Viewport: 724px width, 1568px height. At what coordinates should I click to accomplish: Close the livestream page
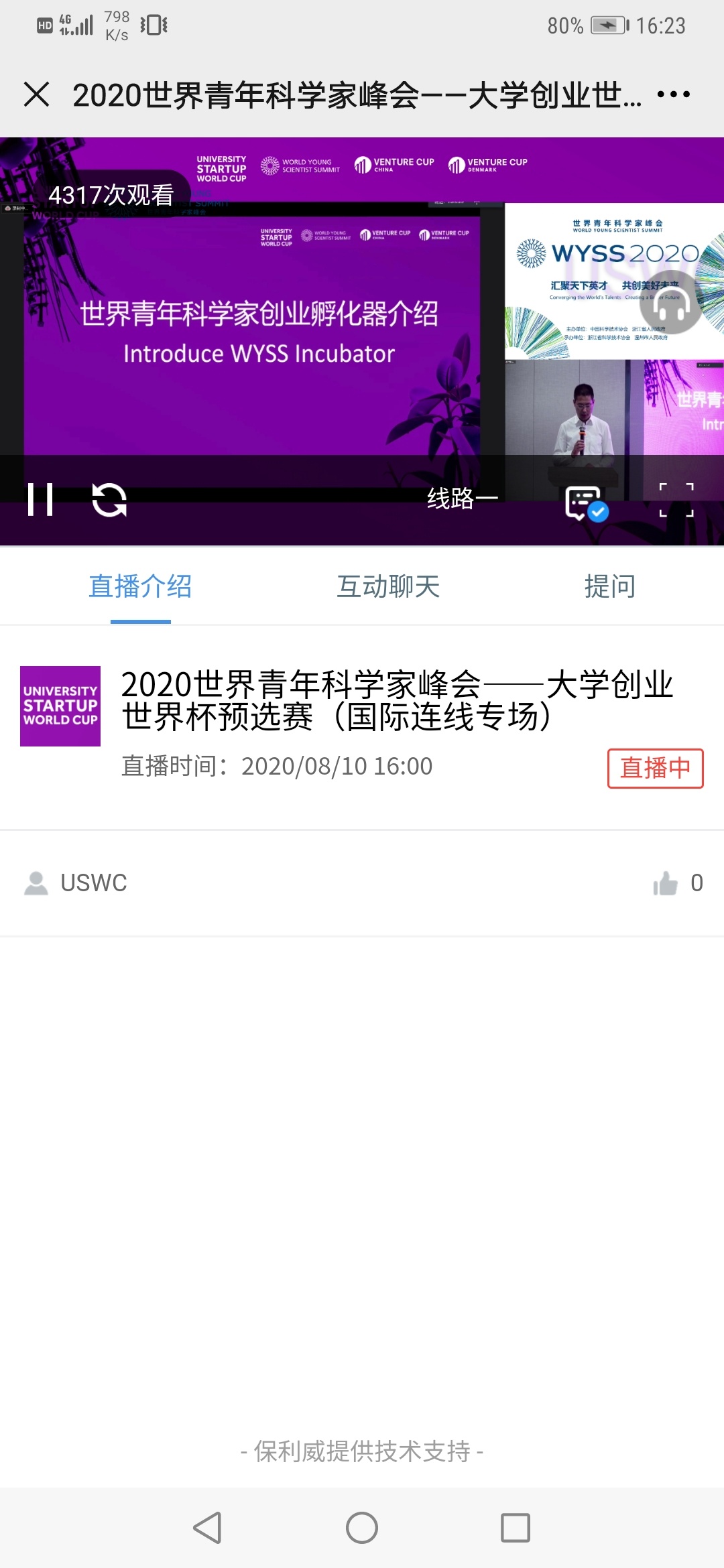pyautogui.click(x=36, y=94)
